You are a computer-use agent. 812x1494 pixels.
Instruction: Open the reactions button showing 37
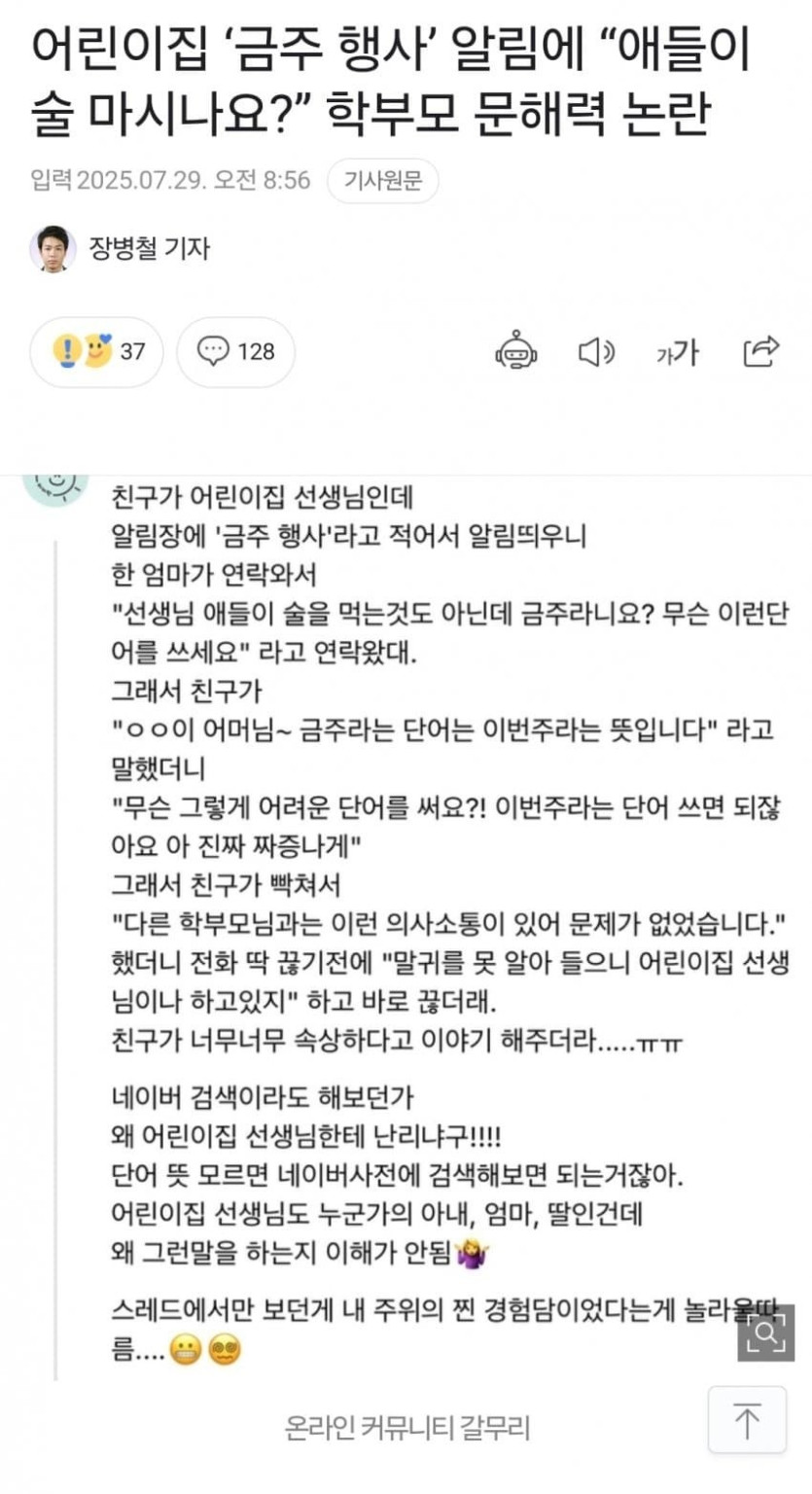[x=96, y=352]
